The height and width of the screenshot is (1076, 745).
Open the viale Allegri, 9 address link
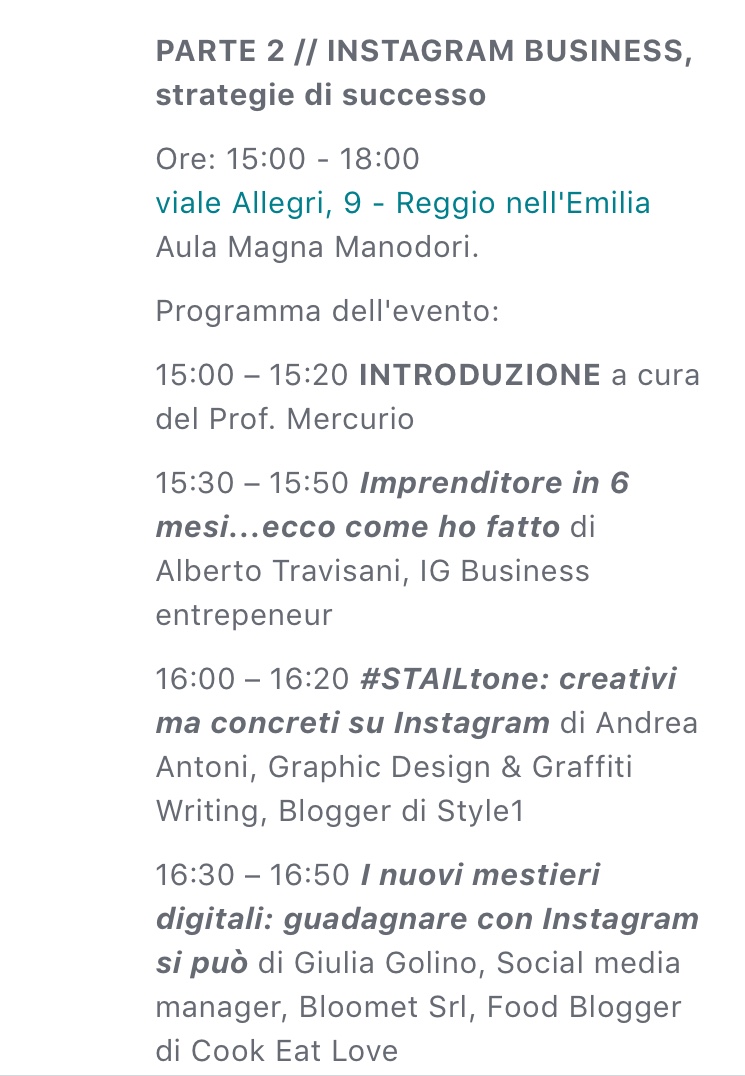coord(402,203)
